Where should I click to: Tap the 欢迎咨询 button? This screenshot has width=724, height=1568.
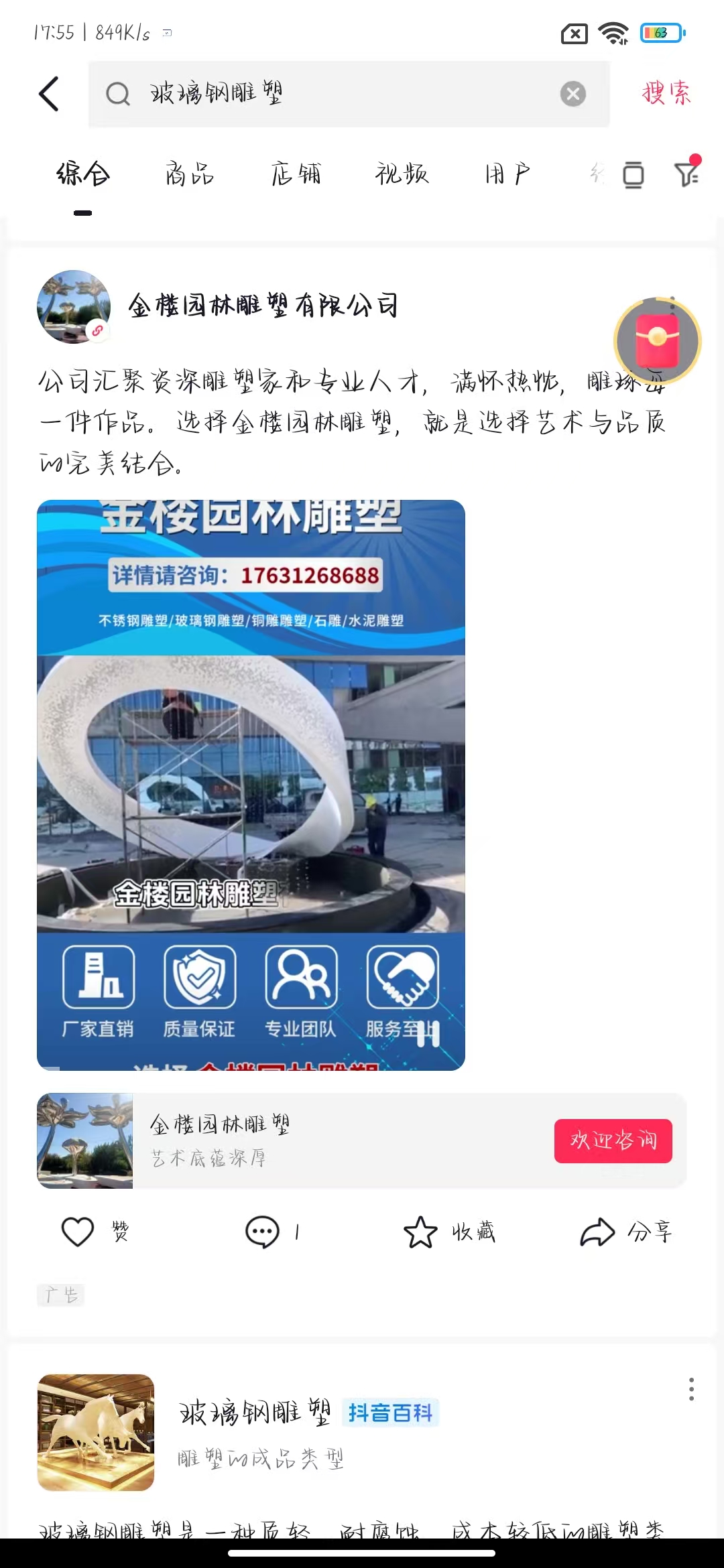pos(613,1140)
